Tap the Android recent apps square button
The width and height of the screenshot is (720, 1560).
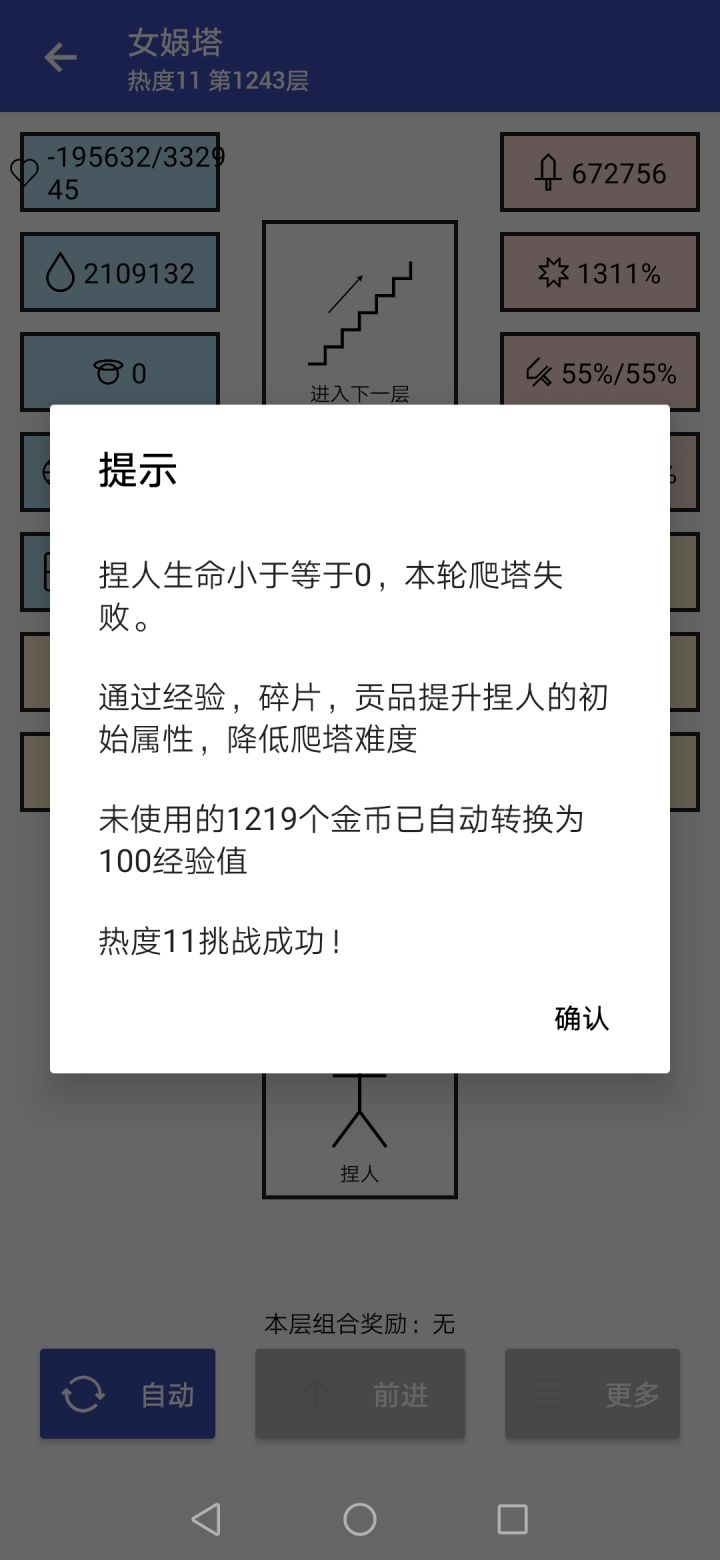pos(512,1519)
